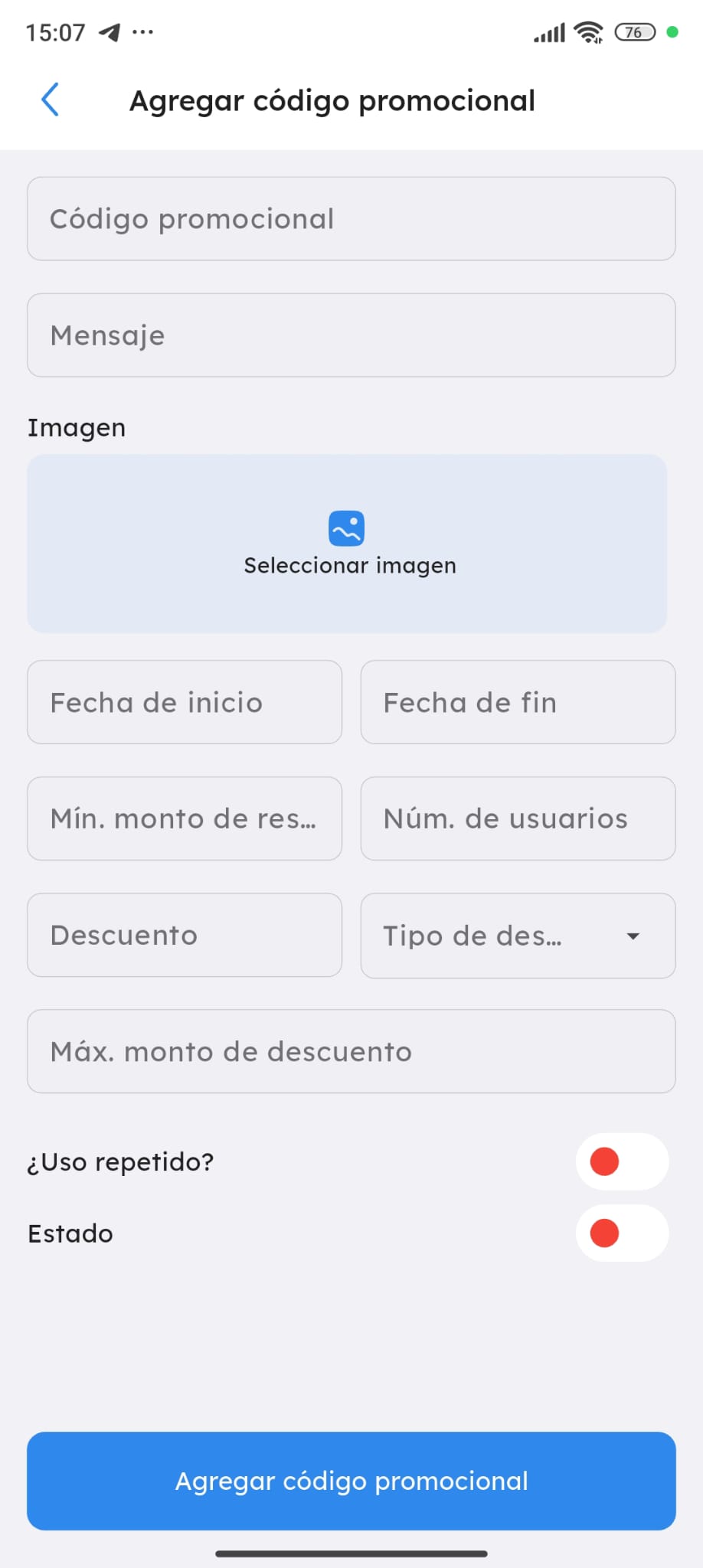Select the Mín. monto de reserva field
The height and width of the screenshot is (1568, 703).
(x=184, y=818)
